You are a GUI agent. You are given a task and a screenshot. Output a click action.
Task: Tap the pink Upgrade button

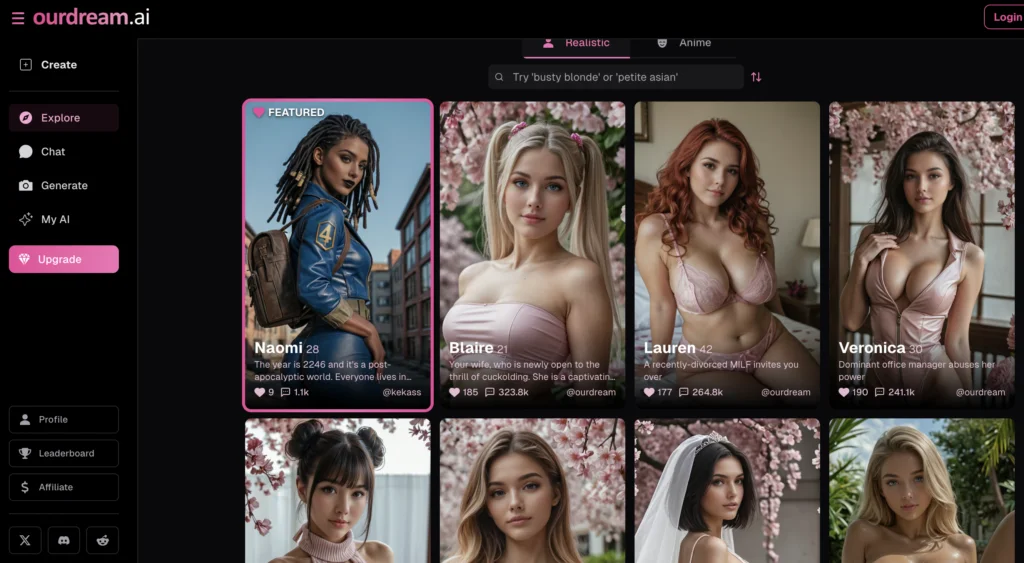point(63,259)
